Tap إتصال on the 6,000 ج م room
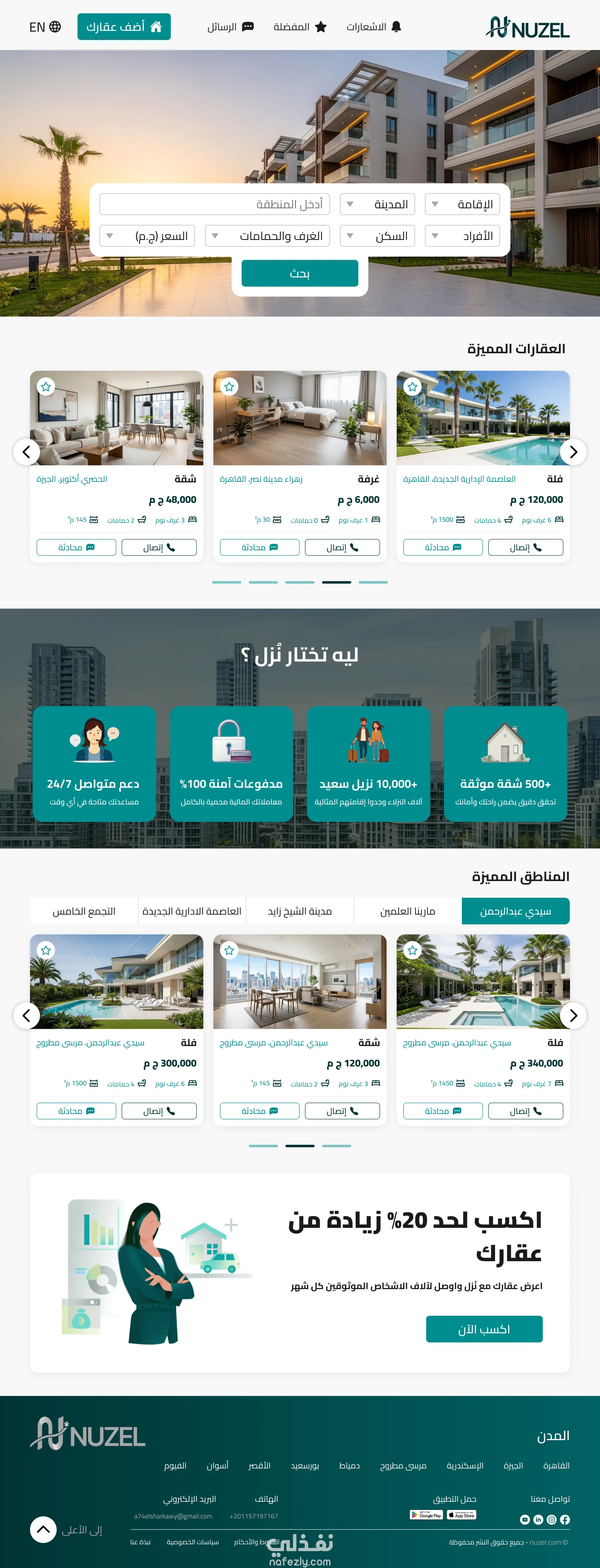The image size is (600, 1568). 342,547
